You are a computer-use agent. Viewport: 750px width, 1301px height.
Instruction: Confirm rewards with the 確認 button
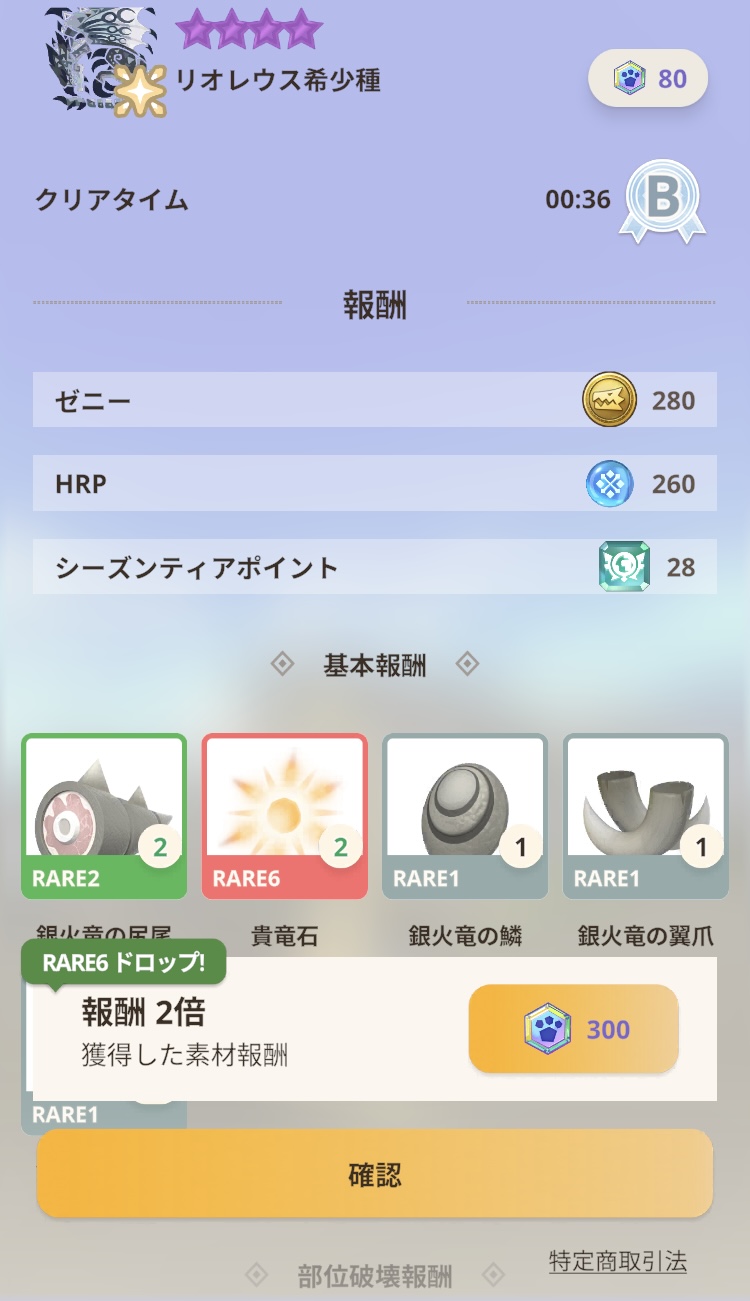coord(375,1173)
